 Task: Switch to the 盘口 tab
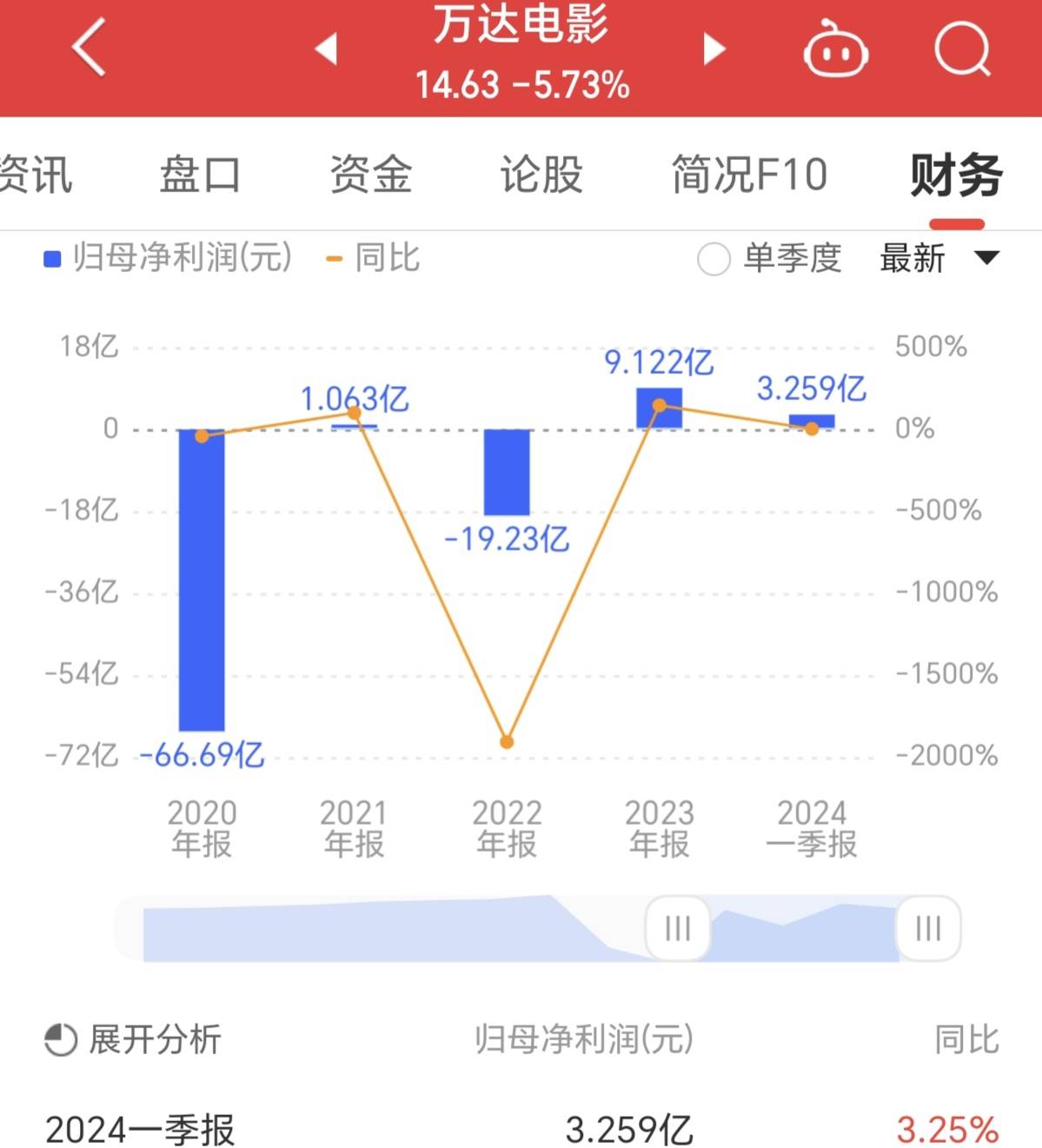(200, 174)
